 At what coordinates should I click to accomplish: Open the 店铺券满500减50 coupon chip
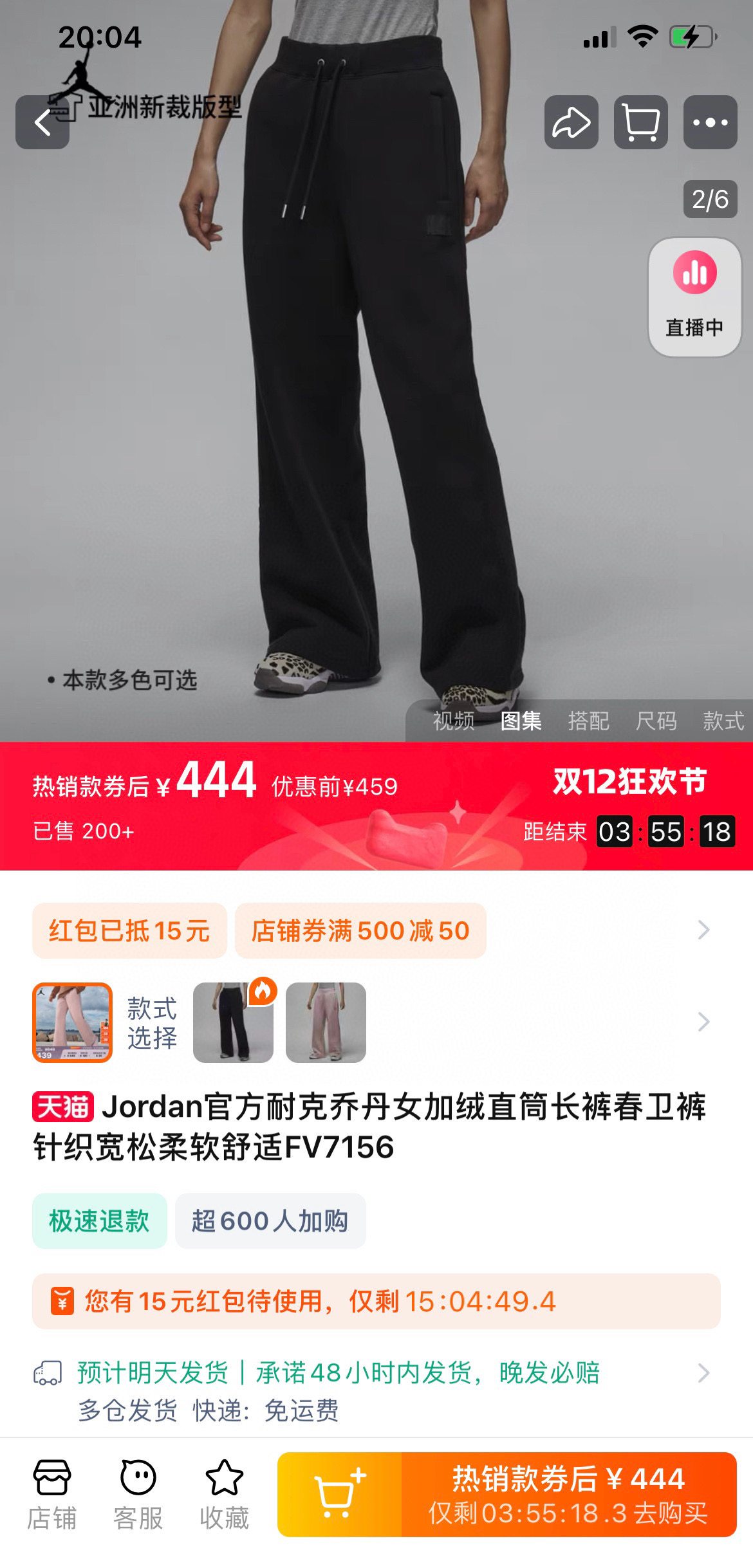point(360,930)
